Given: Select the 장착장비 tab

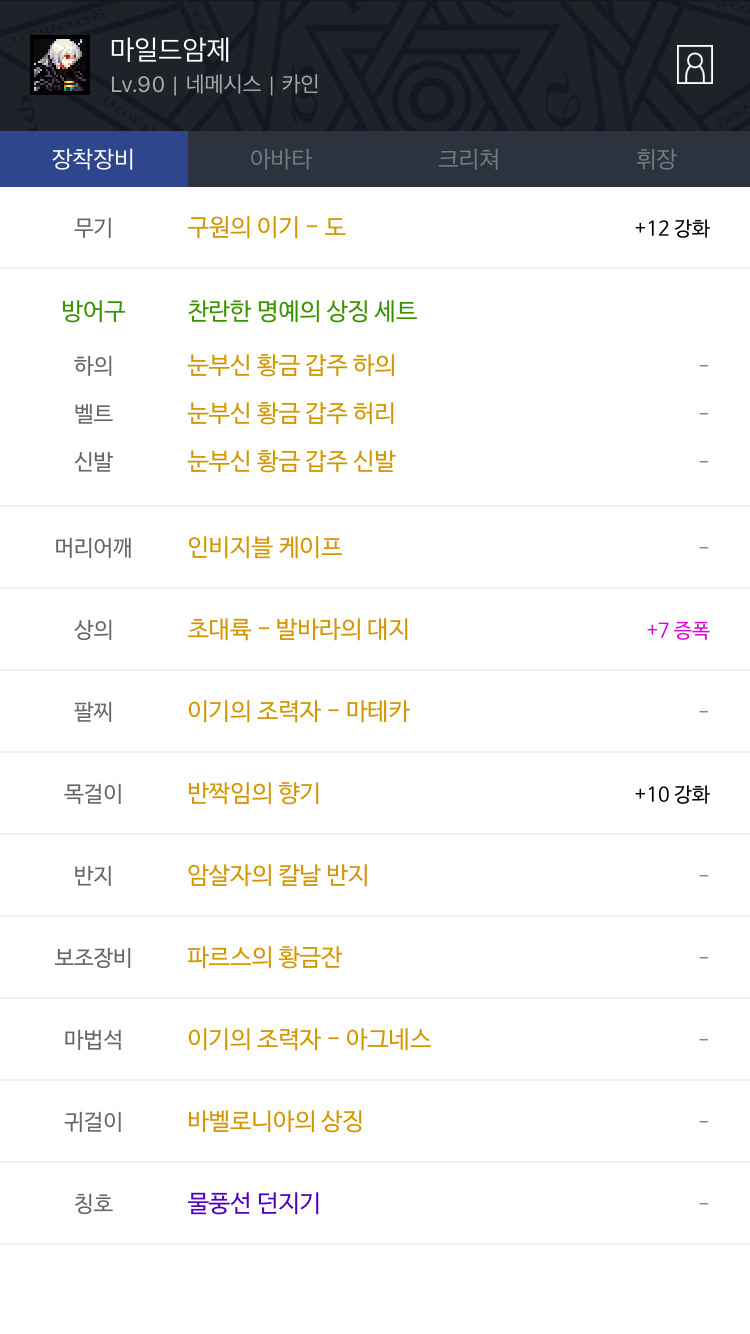Looking at the screenshot, I should click(x=93, y=159).
